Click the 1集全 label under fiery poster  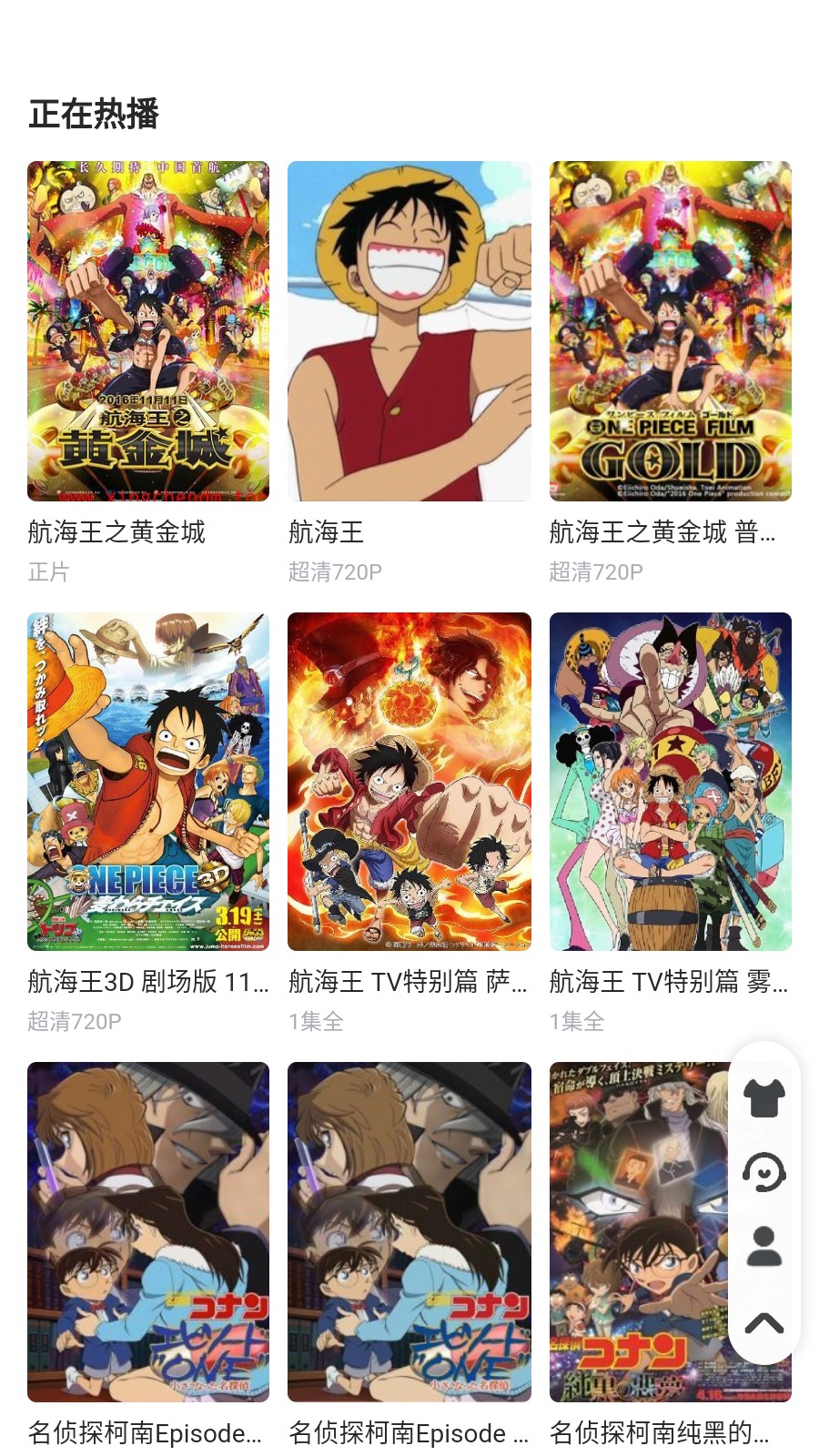[312, 1023]
